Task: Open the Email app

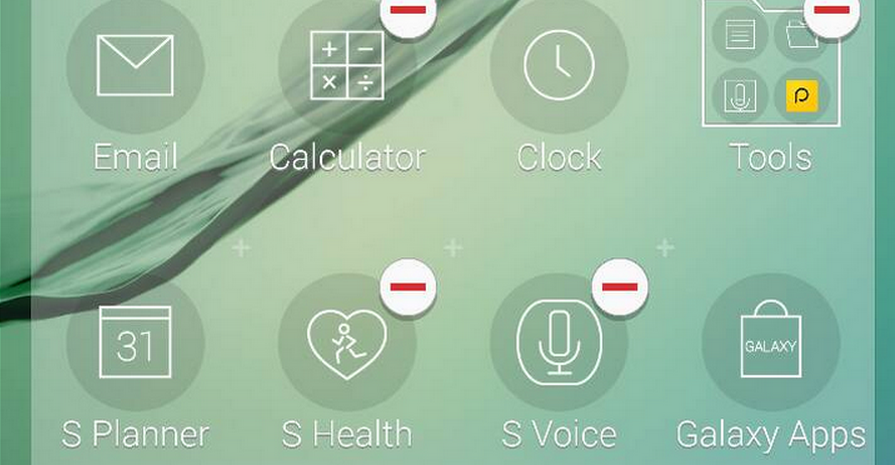Action: pyautogui.click(x=135, y=67)
